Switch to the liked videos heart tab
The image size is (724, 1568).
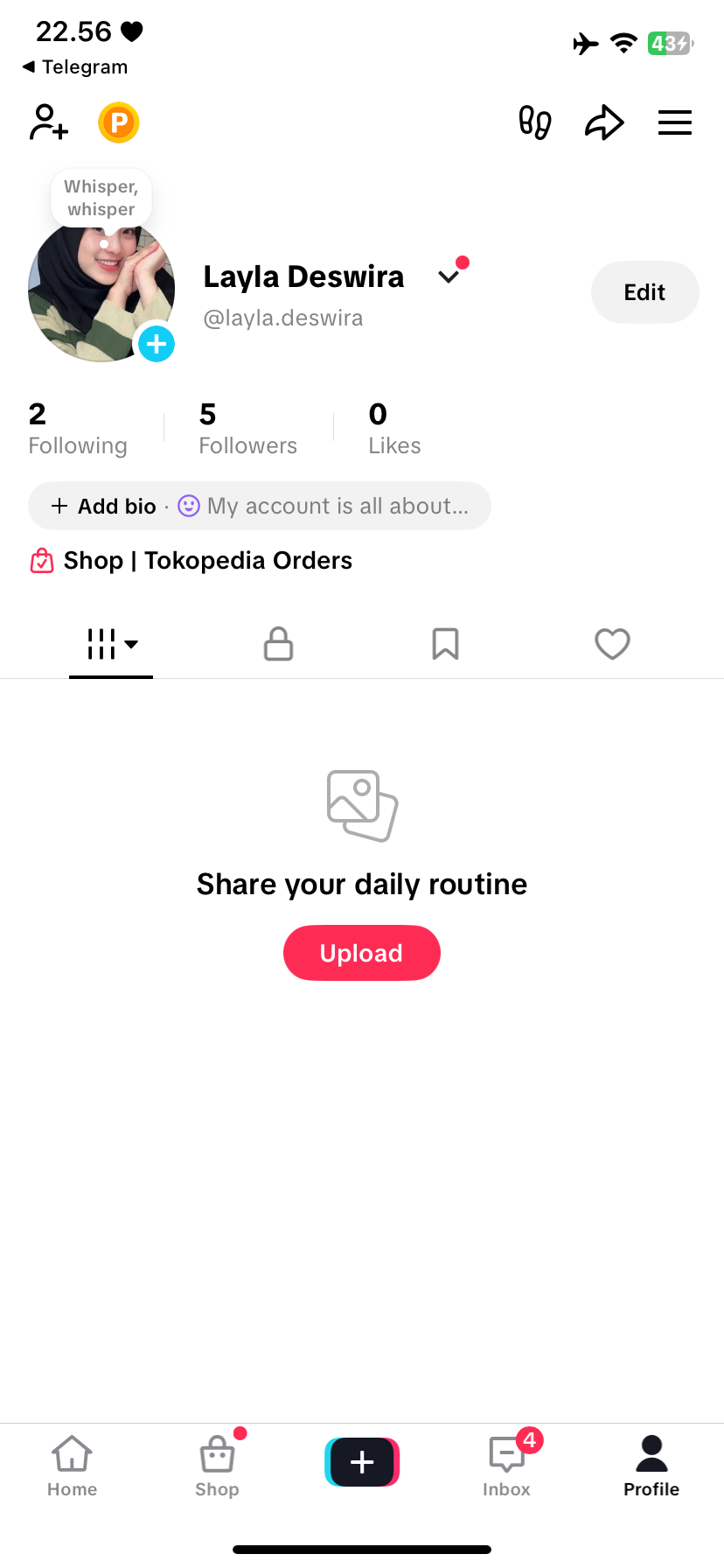tap(612, 644)
